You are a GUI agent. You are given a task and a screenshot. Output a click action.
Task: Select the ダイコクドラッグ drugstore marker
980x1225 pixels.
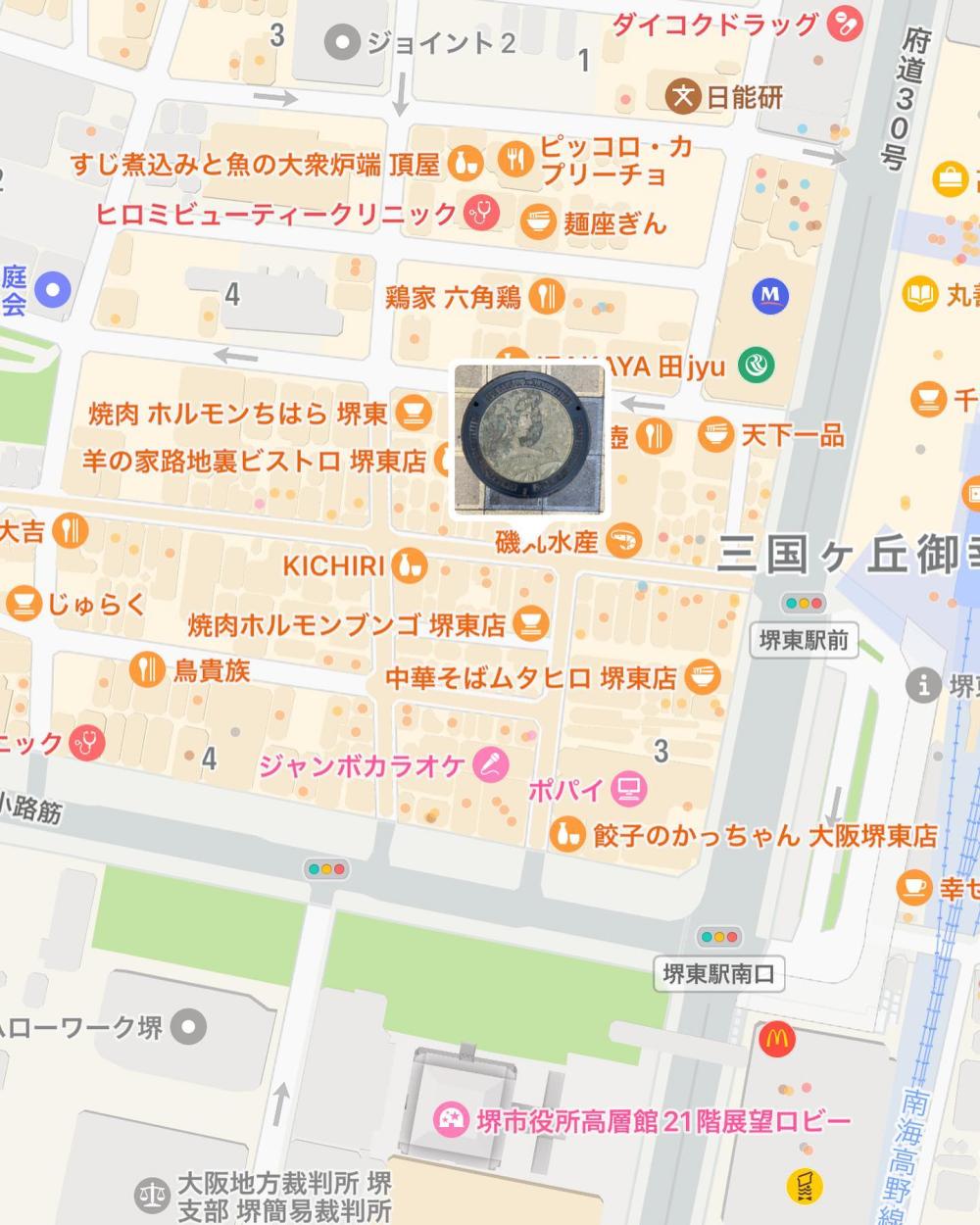[x=843, y=24]
